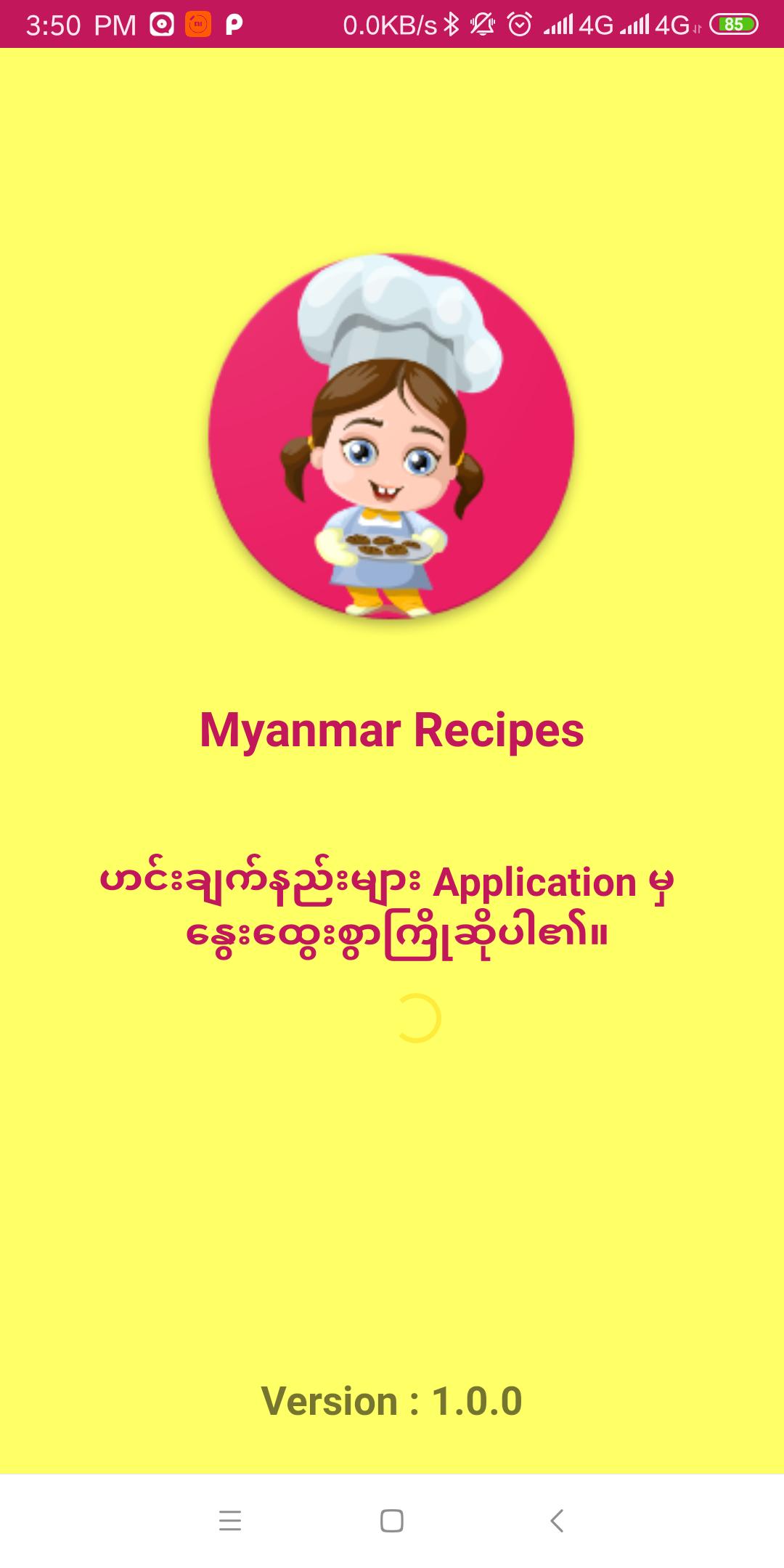The image size is (784, 1568).
Task: Open the recent apps menu
Action: (229, 1520)
